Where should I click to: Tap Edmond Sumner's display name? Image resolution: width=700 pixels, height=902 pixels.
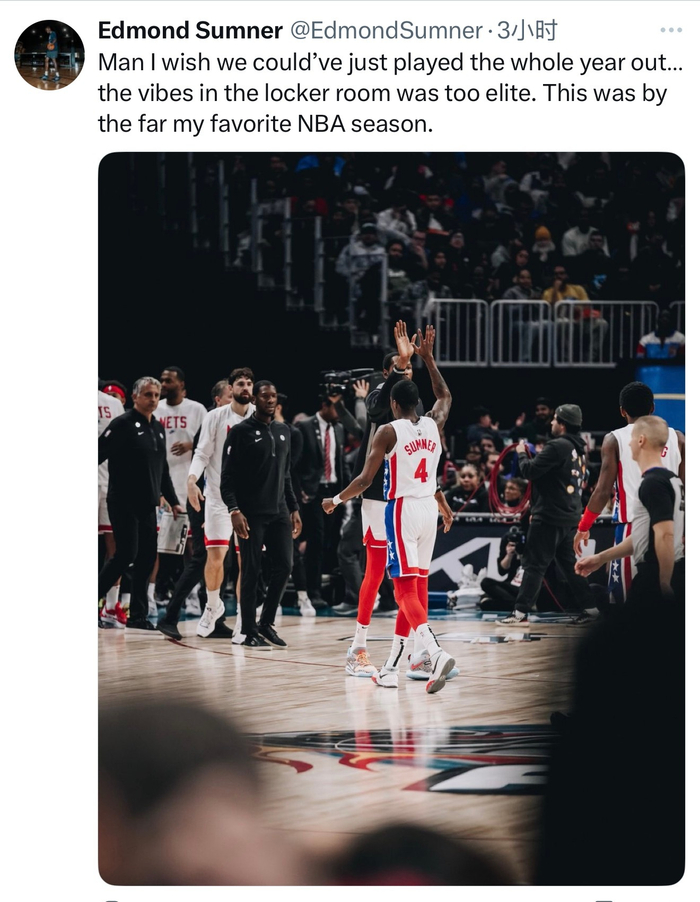190,31
